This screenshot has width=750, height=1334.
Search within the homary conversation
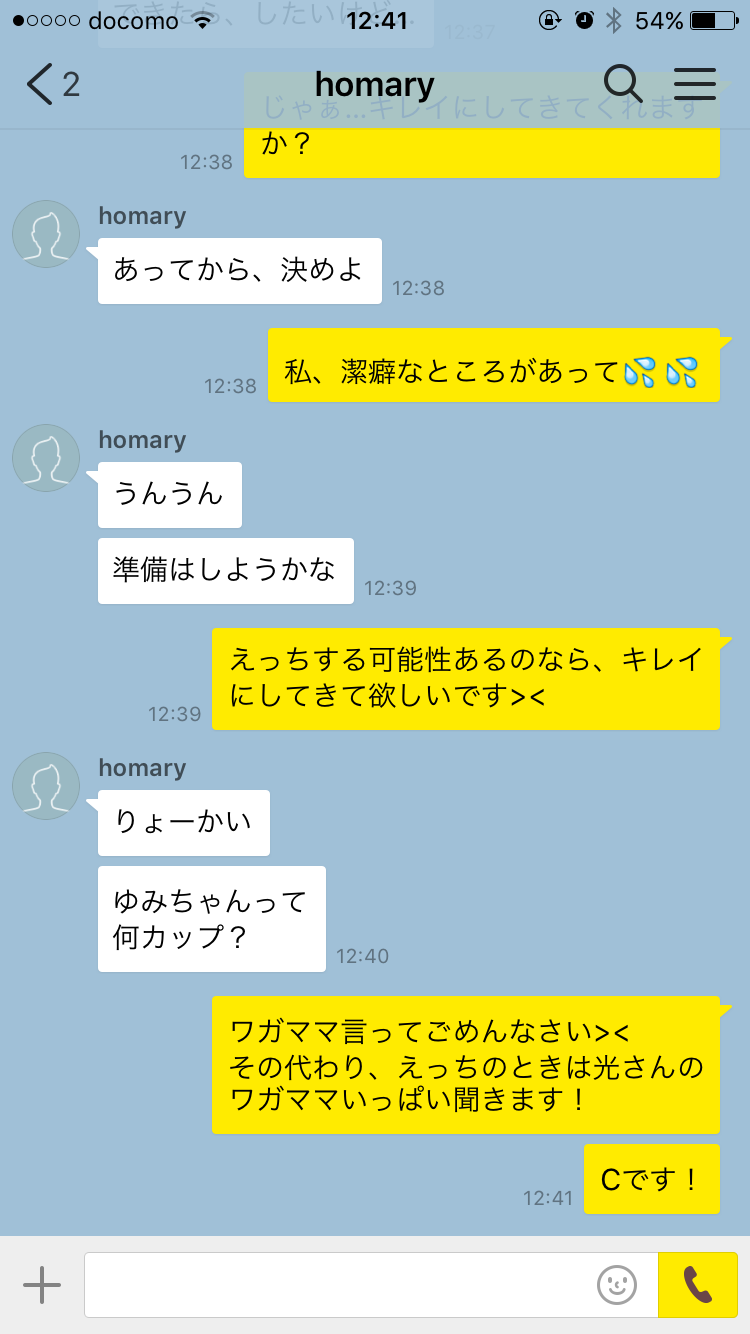(623, 84)
